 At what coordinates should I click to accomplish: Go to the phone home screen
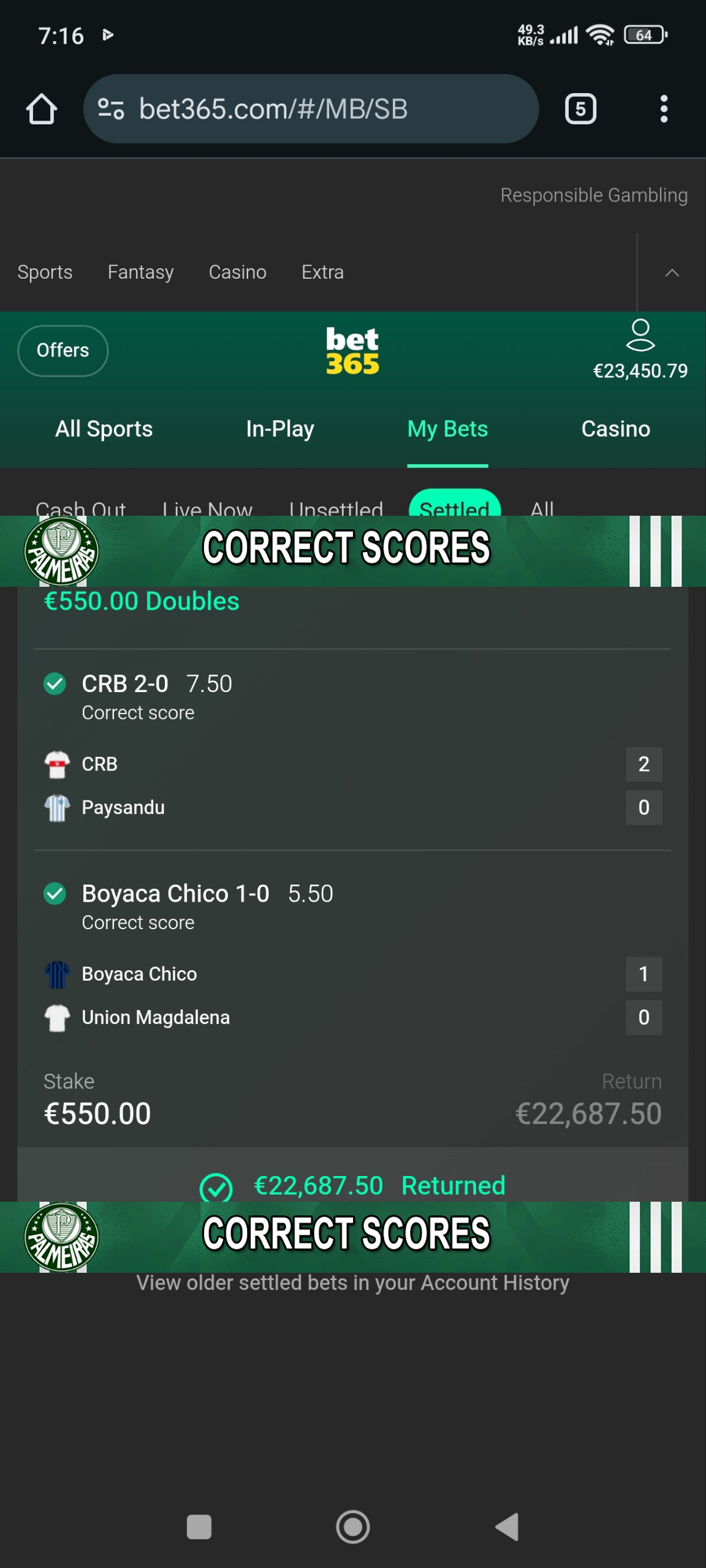[353, 1526]
